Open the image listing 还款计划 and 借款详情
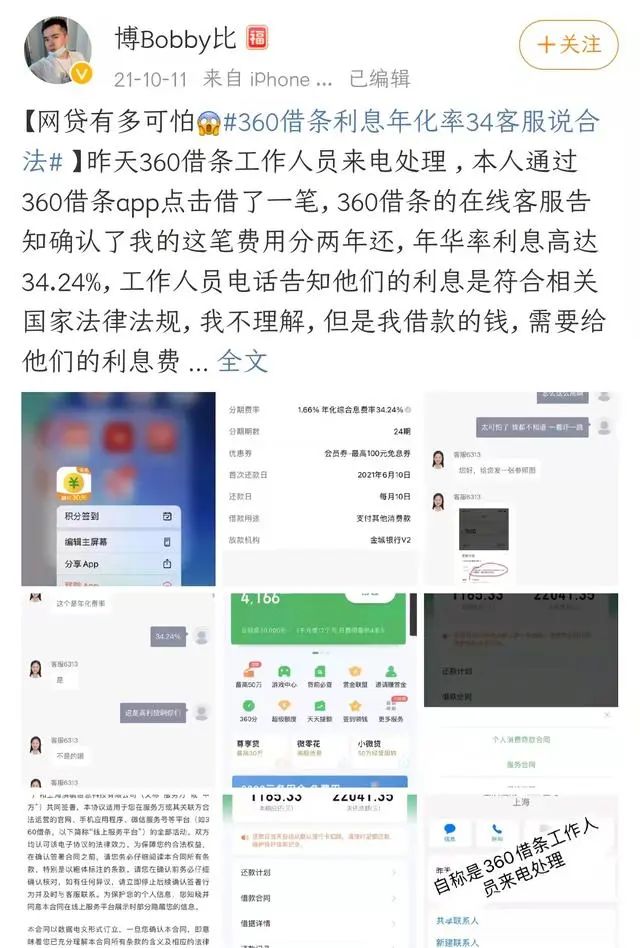 [x=319, y=872]
